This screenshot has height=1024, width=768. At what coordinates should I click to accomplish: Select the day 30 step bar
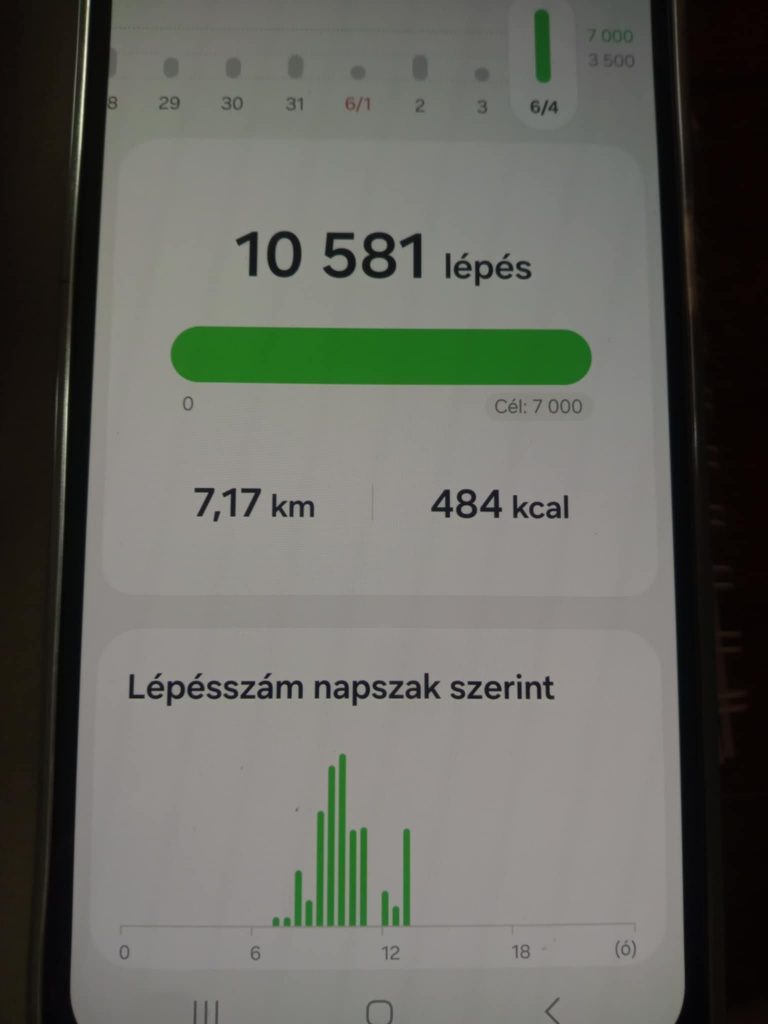point(233,68)
